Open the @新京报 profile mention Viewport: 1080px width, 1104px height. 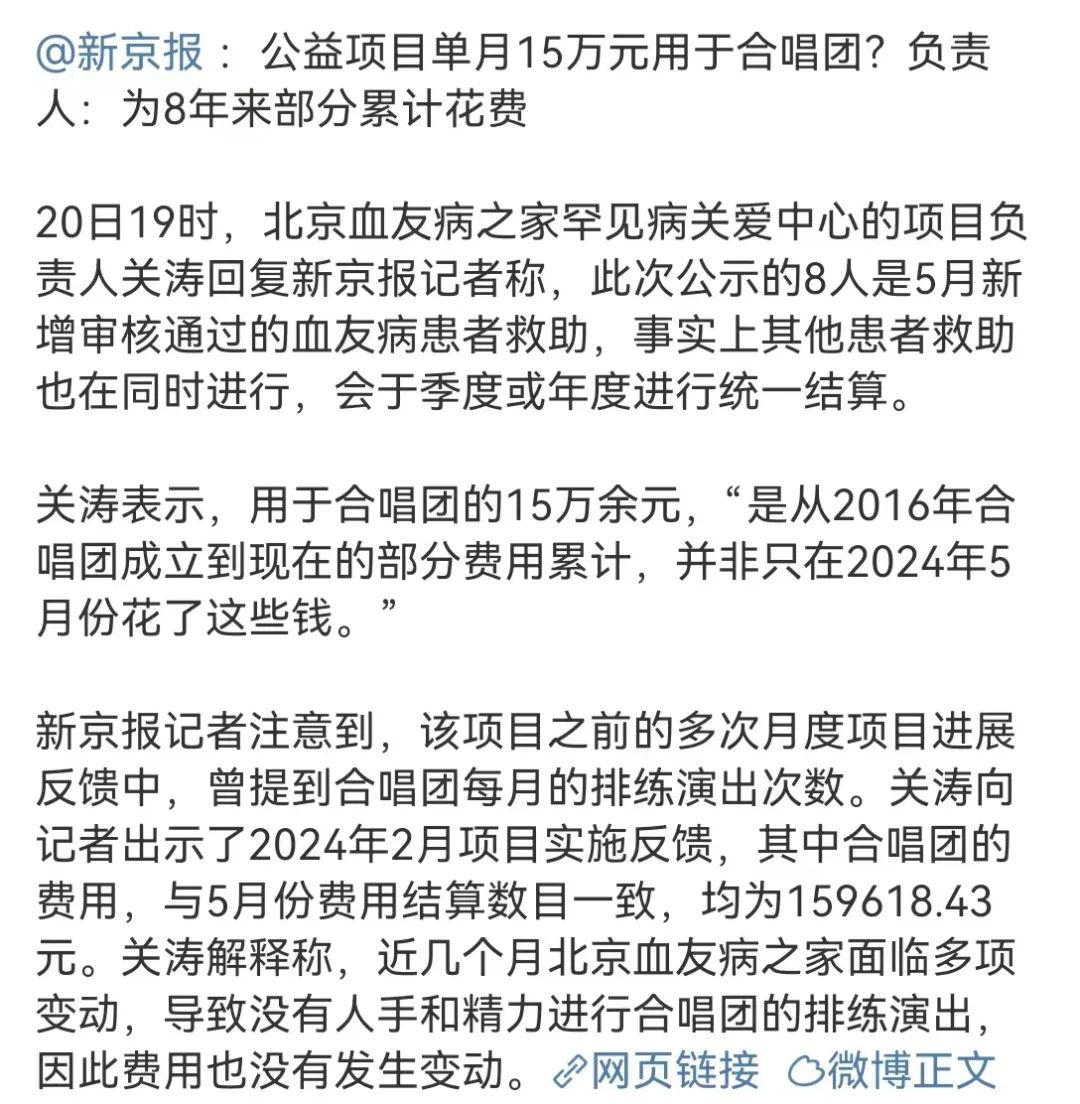(120, 52)
